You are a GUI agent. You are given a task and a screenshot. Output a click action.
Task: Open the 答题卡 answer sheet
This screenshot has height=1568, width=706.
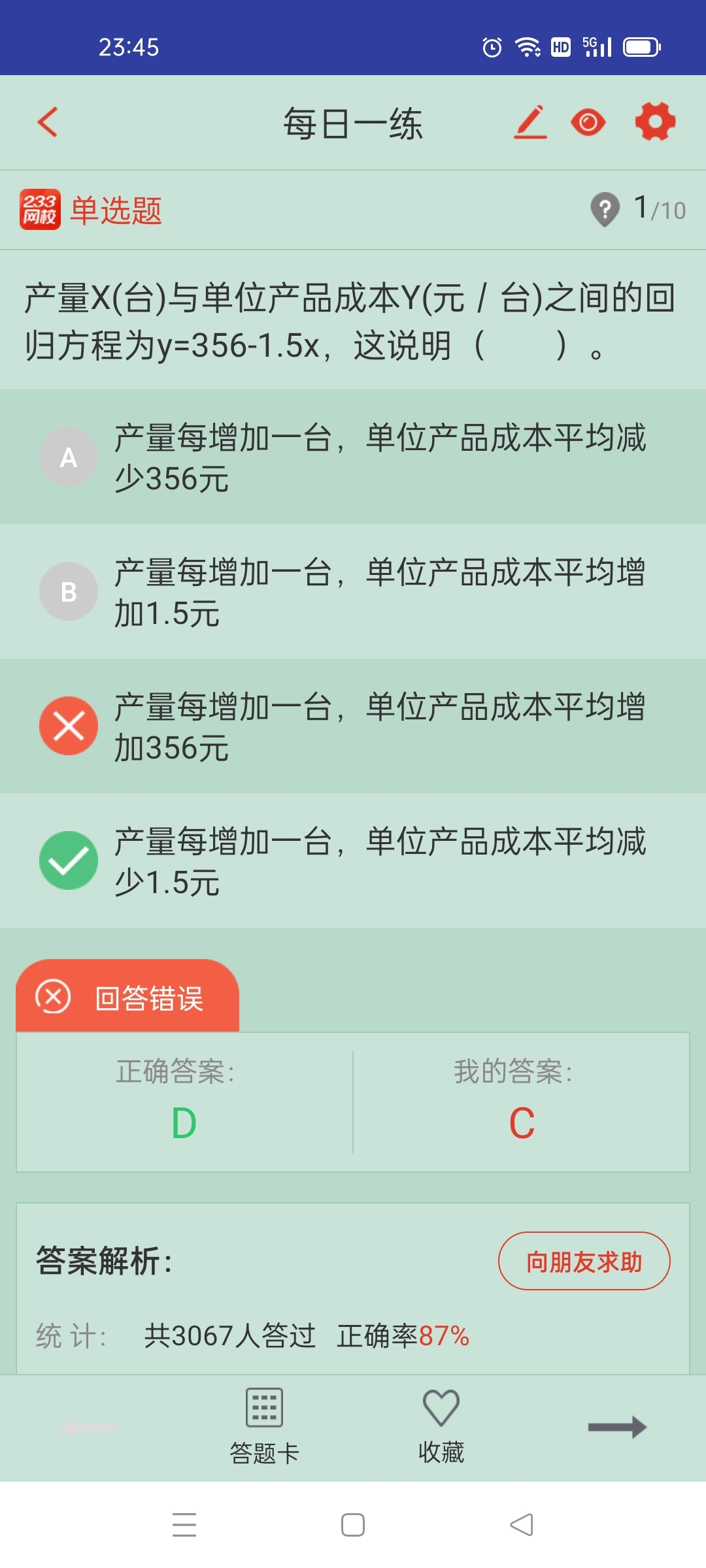pyautogui.click(x=265, y=1427)
